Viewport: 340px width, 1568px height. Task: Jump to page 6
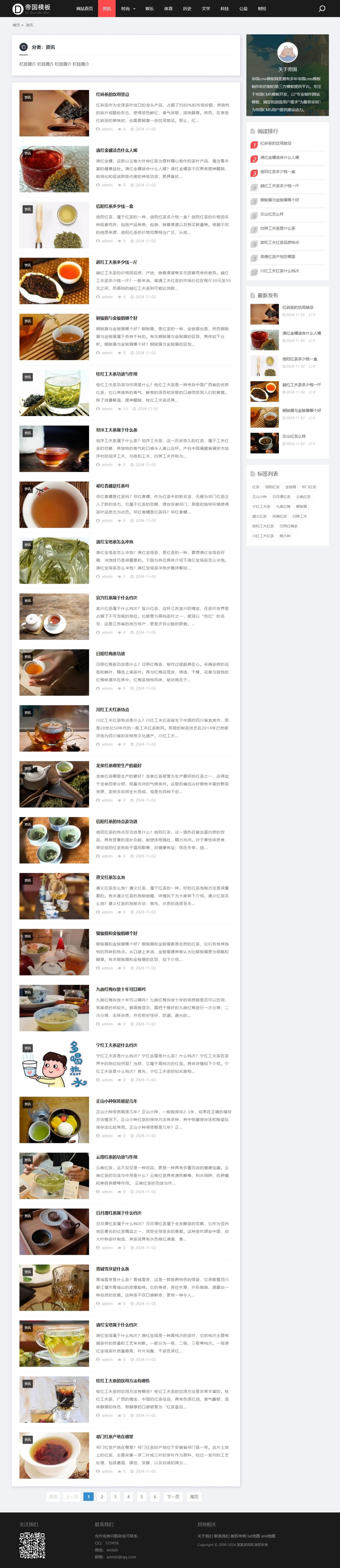(155, 1496)
